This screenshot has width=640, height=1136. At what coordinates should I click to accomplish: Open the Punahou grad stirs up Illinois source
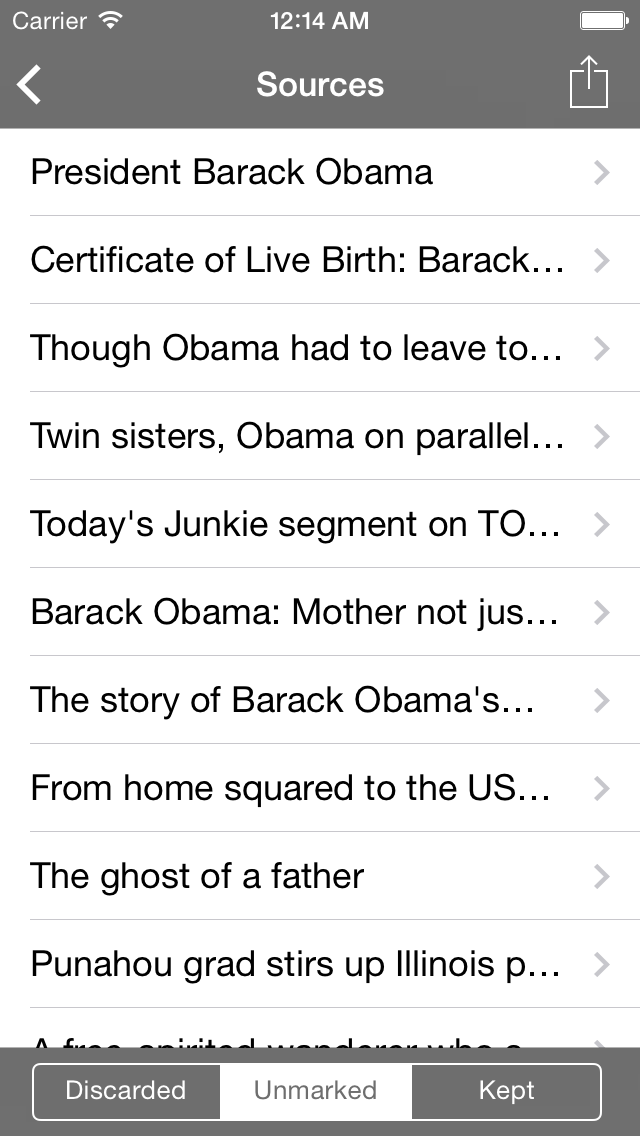pos(320,964)
